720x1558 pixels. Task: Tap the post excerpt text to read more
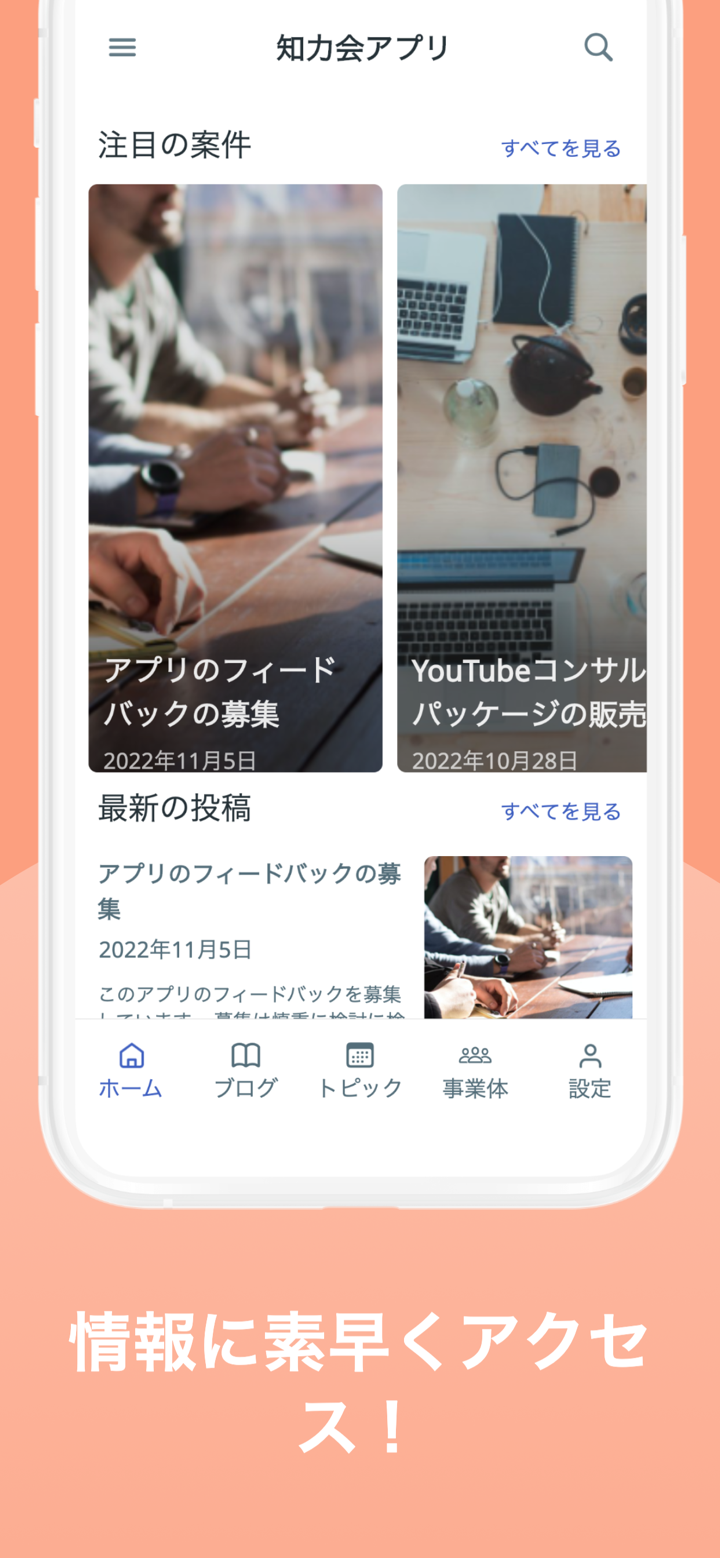249,998
